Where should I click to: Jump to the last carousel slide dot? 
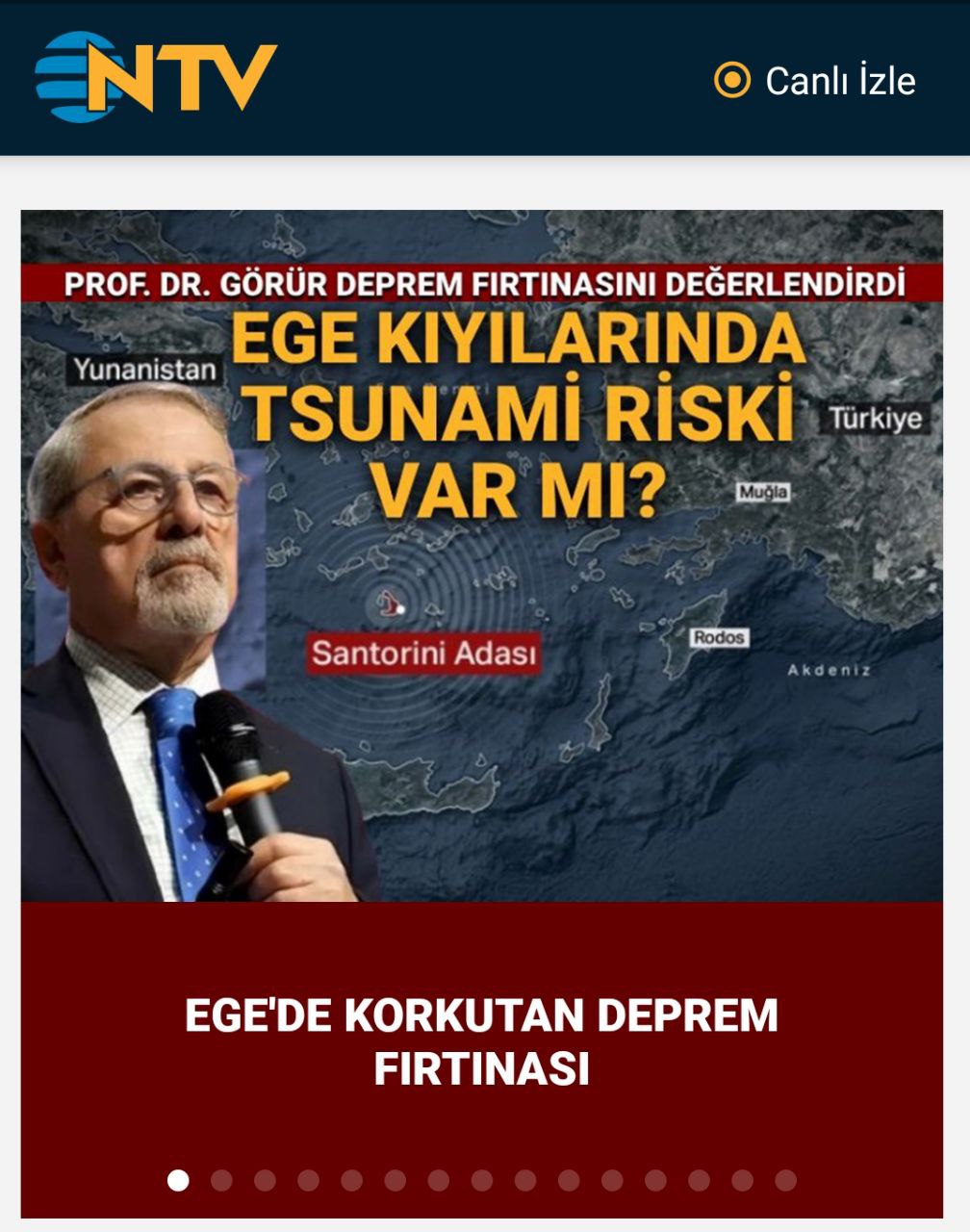click(x=785, y=1180)
